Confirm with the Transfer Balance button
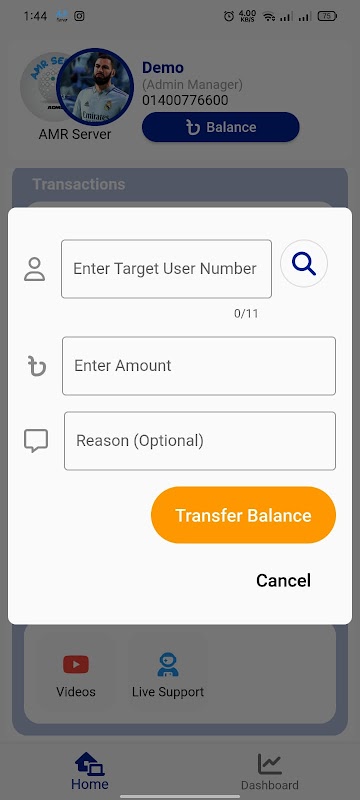 [243, 515]
